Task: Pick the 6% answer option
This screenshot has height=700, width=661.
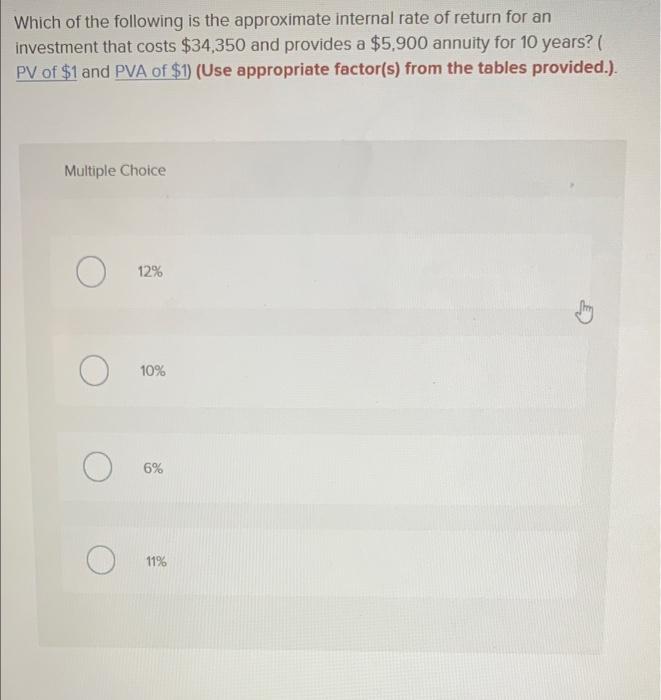Action: coord(95,468)
